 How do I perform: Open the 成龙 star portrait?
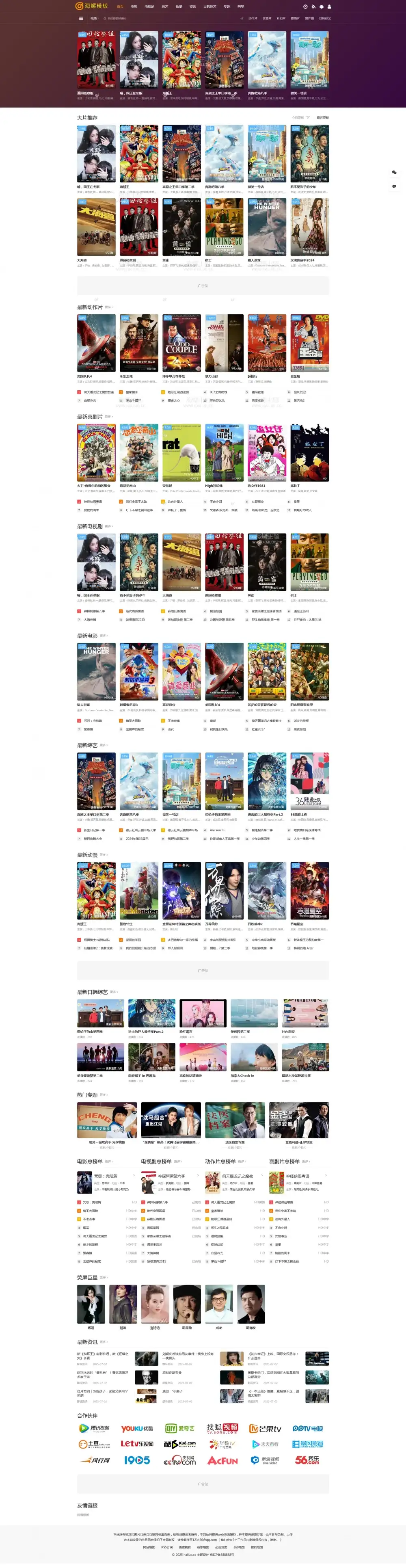point(218,1304)
